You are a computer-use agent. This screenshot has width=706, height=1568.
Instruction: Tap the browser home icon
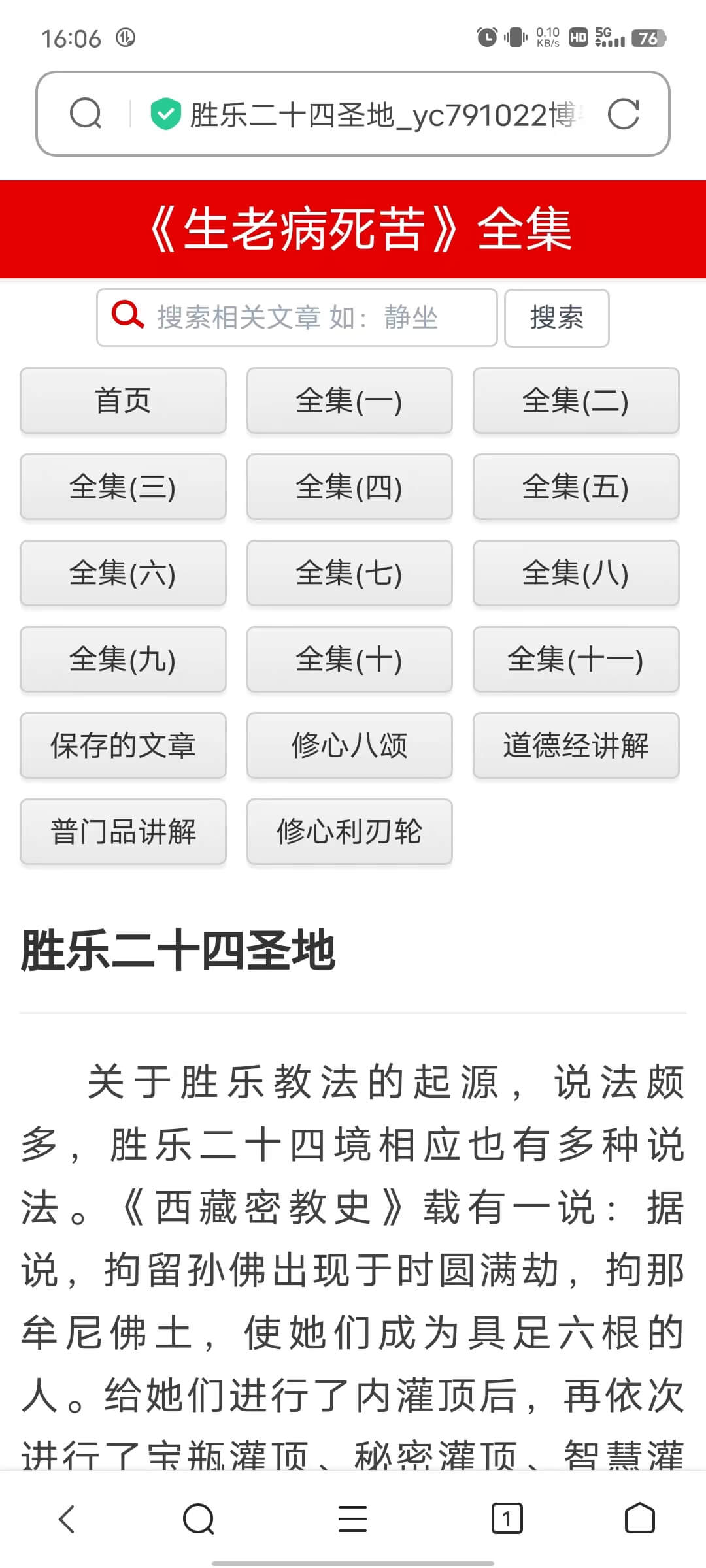click(x=640, y=1519)
